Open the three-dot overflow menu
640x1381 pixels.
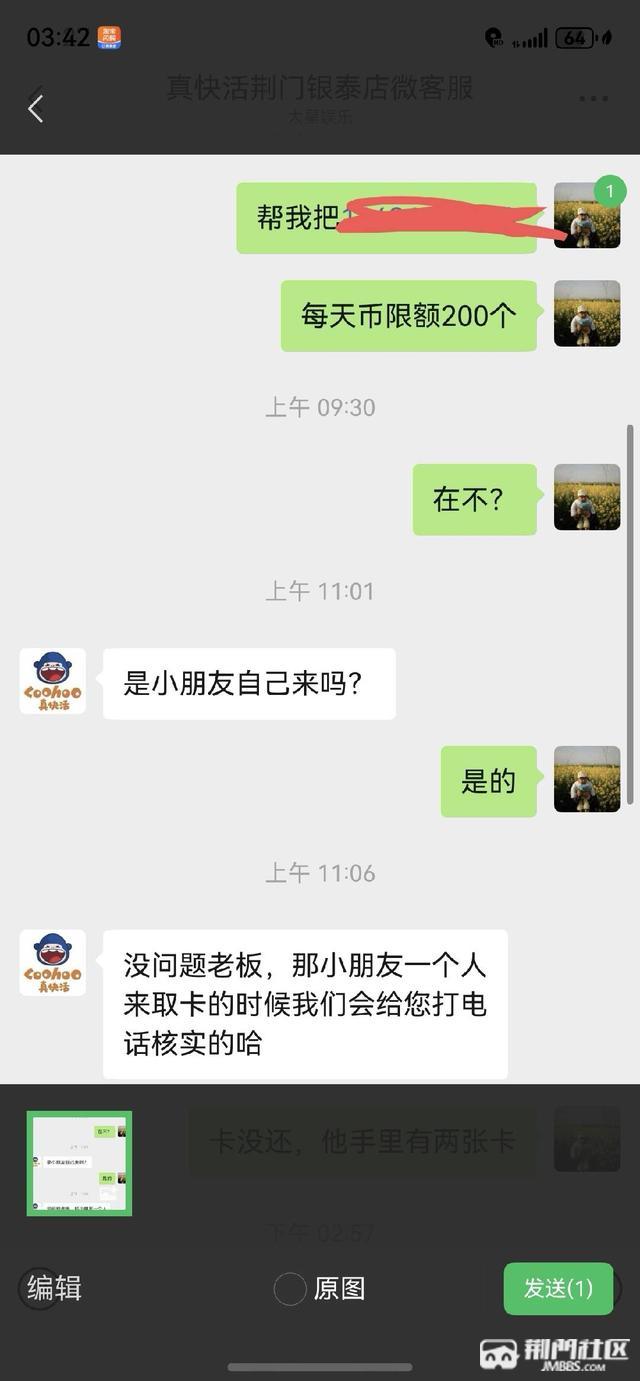click(593, 99)
